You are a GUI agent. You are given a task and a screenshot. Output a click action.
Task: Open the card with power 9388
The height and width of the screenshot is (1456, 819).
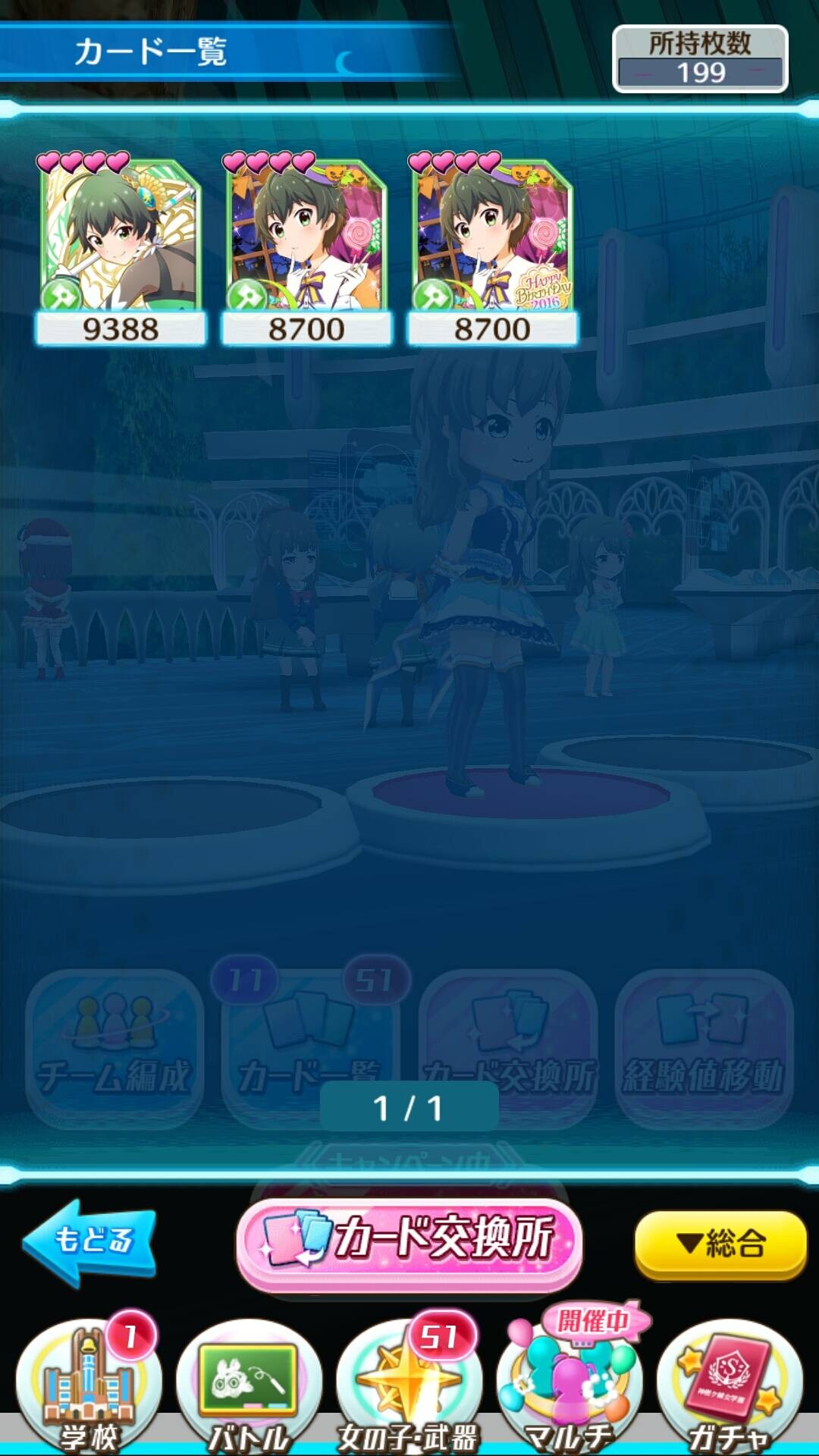click(121, 249)
